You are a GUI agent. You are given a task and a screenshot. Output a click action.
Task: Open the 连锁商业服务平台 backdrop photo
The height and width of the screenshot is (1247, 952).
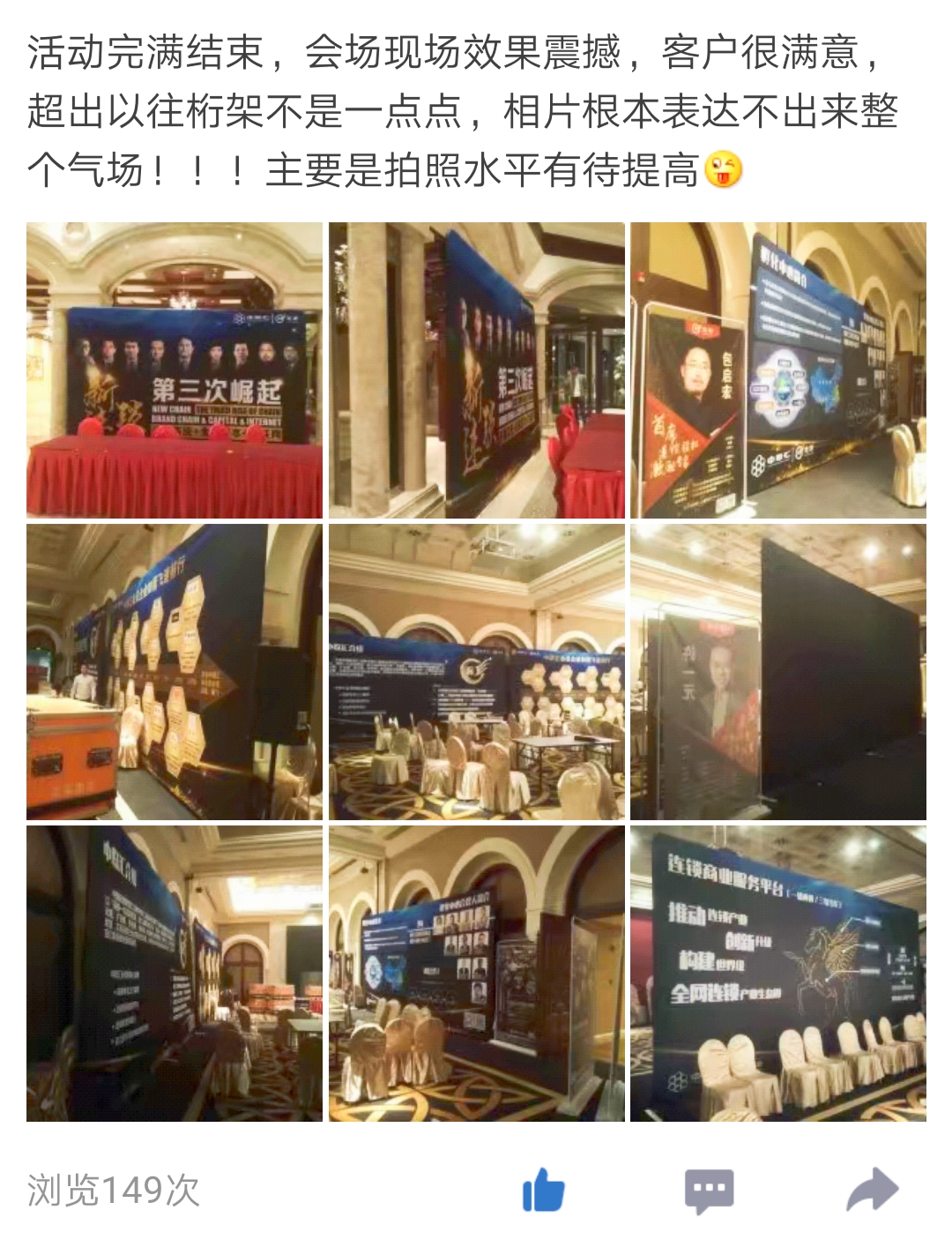777,974
